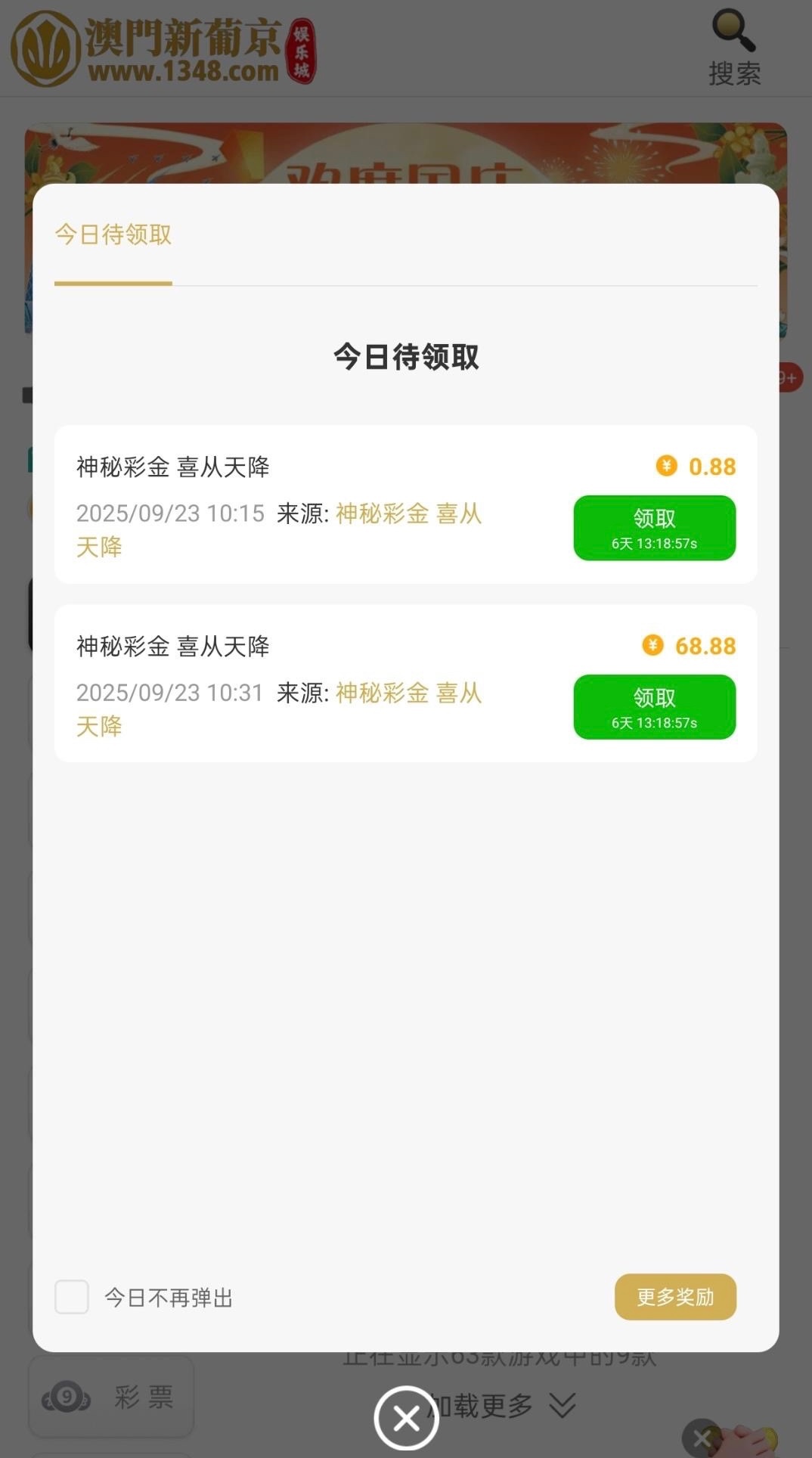Select the 今日待领取 tab
Image resolution: width=812 pixels, height=1458 pixels.
[x=113, y=235]
